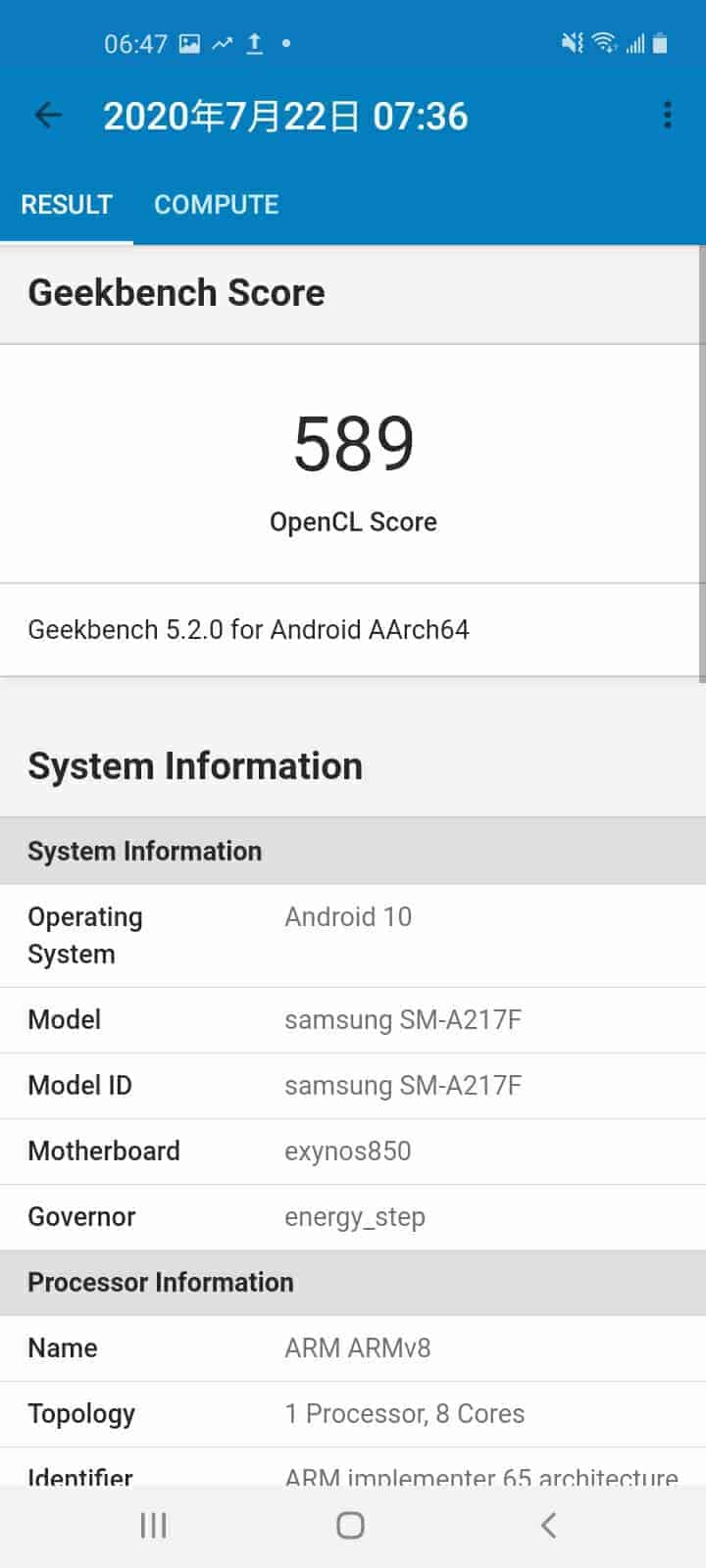
Task: Open the three-dot overflow menu
Action: tap(668, 116)
